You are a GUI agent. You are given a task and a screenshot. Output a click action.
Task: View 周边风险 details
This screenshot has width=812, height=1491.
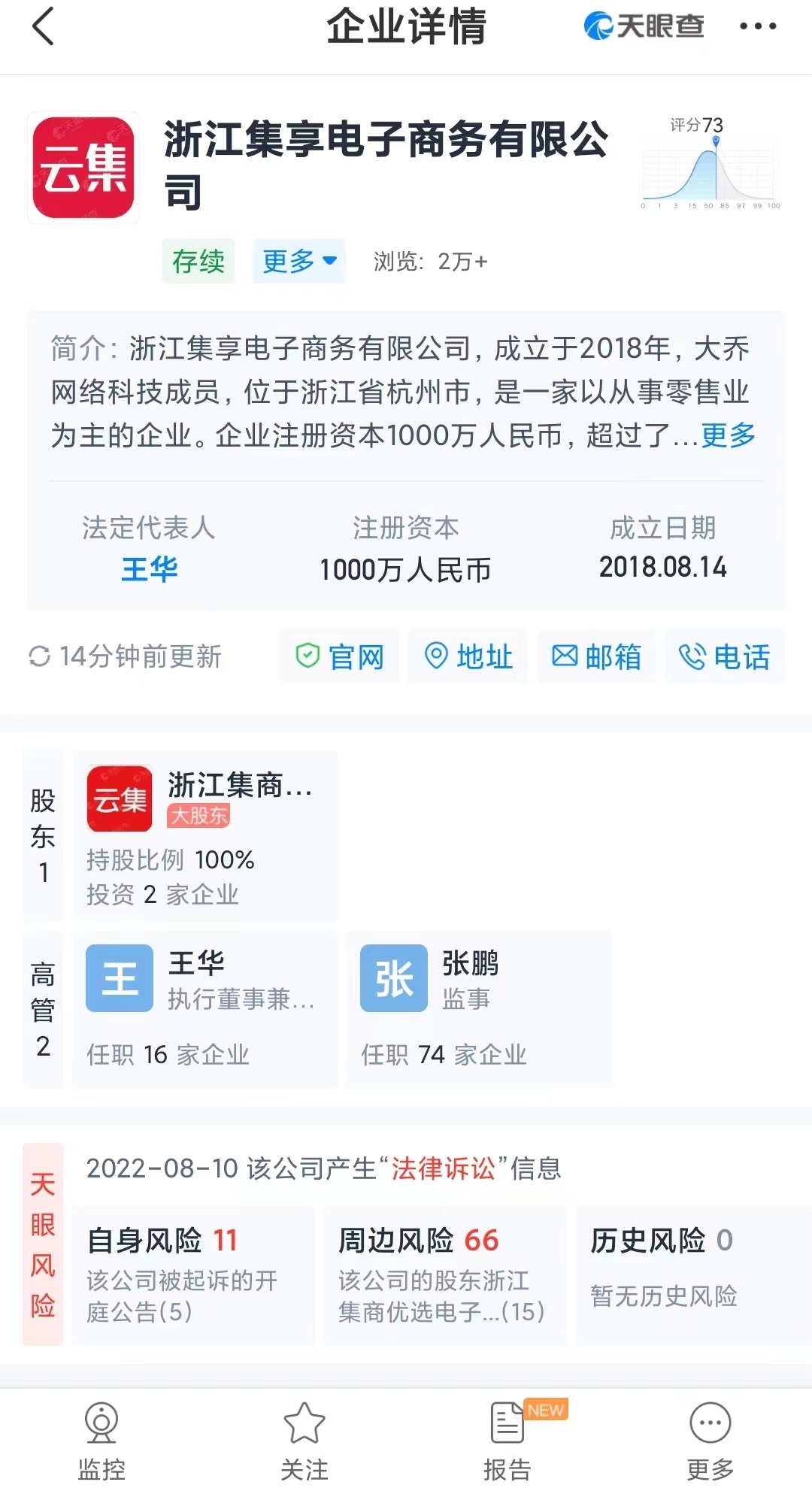tap(444, 1275)
